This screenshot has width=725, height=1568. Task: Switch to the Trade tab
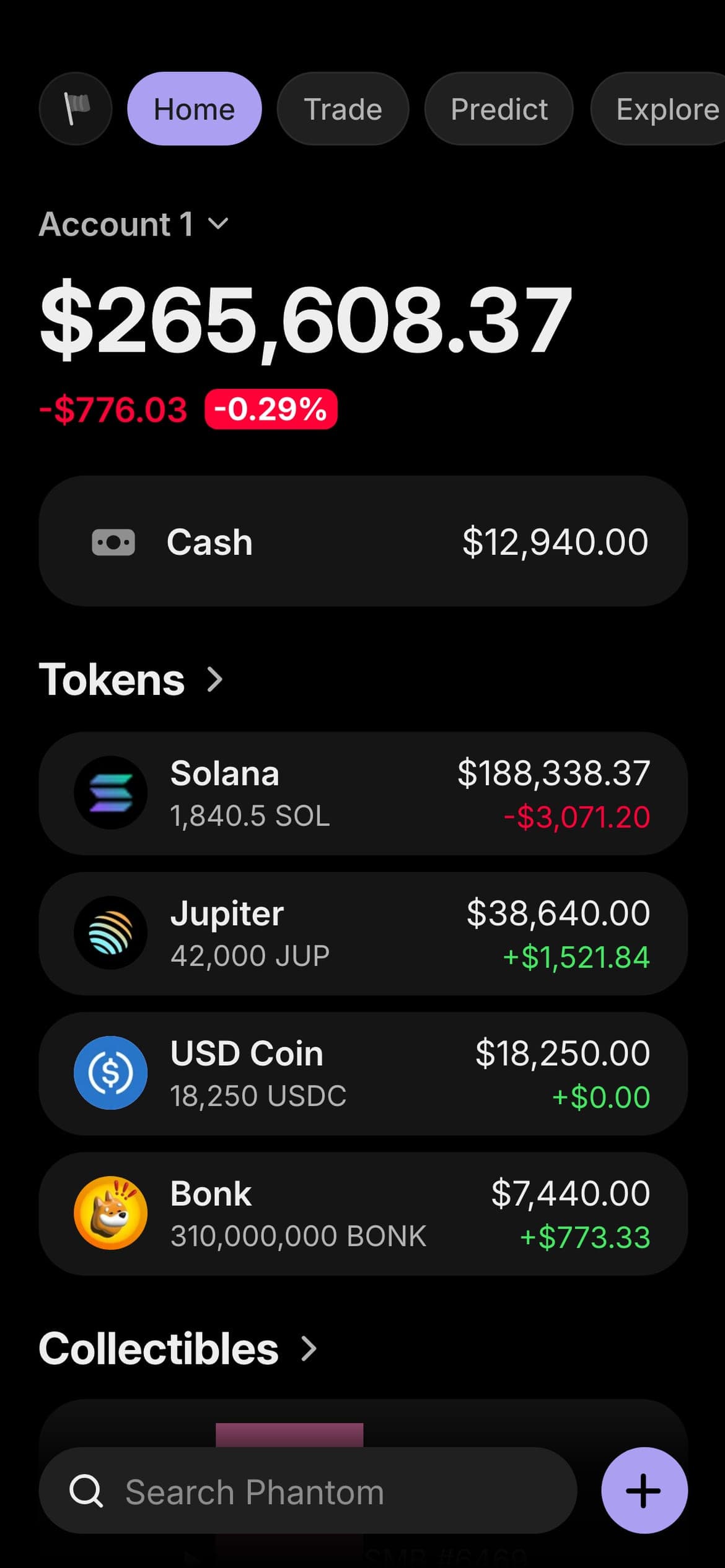tap(343, 109)
